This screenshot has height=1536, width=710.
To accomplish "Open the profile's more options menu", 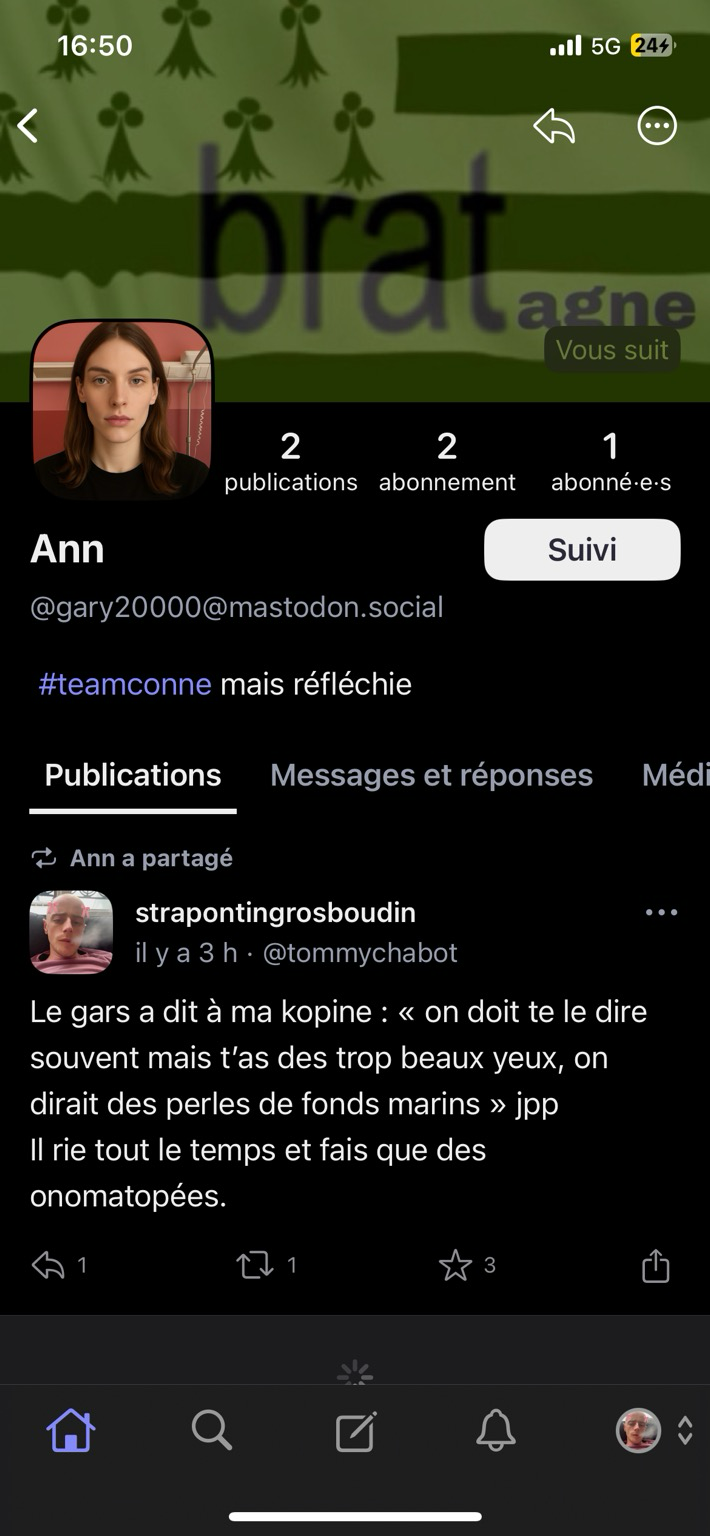I will [x=657, y=126].
